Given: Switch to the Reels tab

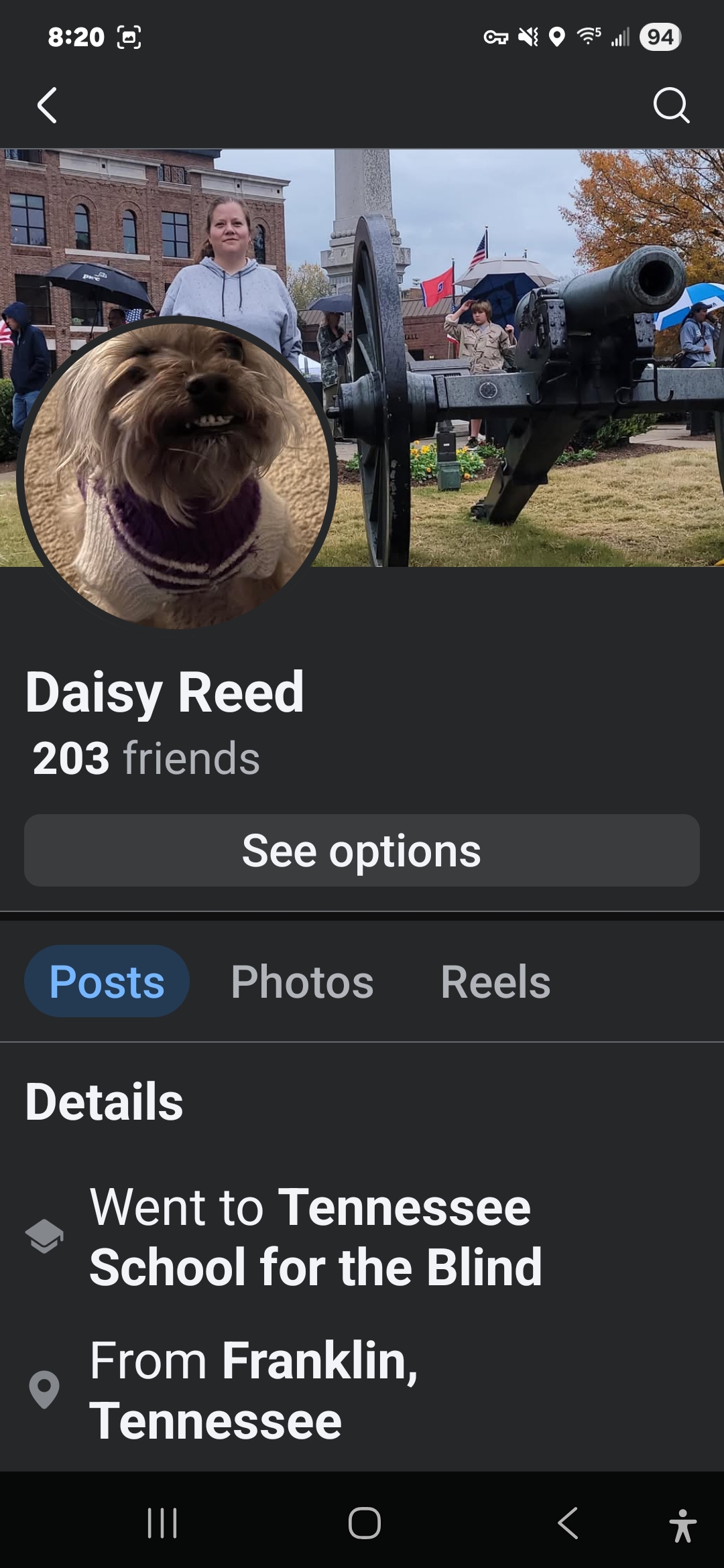Looking at the screenshot, I should 495,982.
